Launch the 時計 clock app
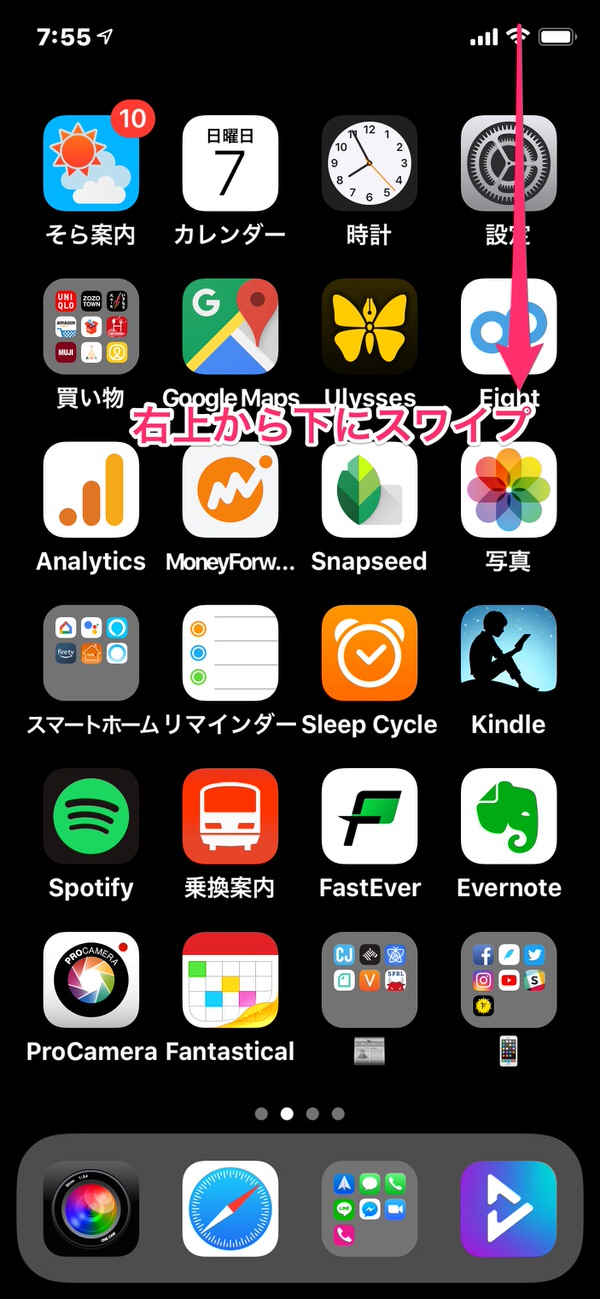The width and height of the screenshot is (600, 1299). (369, 164)
